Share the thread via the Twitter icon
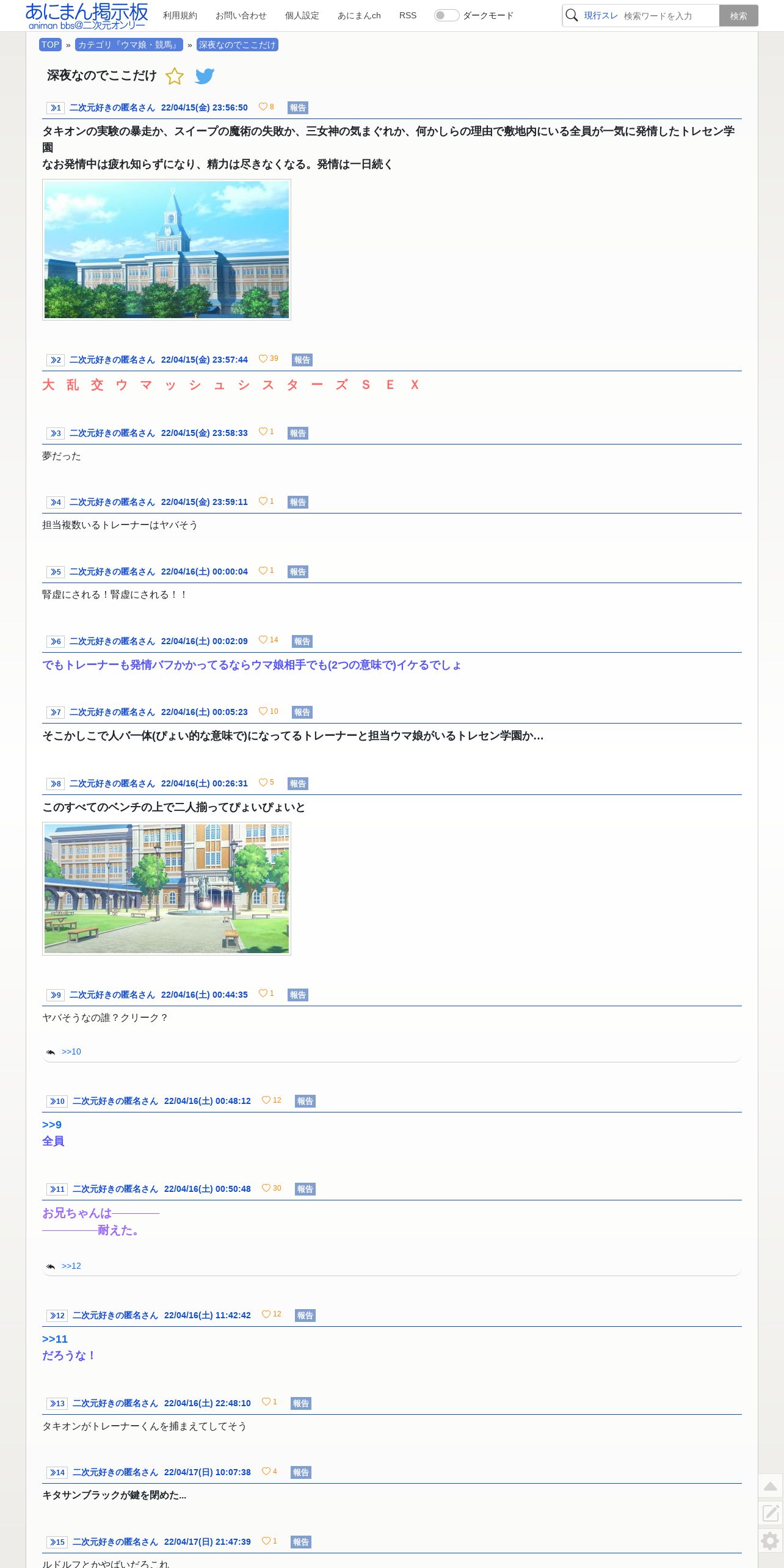 [205, 76]
